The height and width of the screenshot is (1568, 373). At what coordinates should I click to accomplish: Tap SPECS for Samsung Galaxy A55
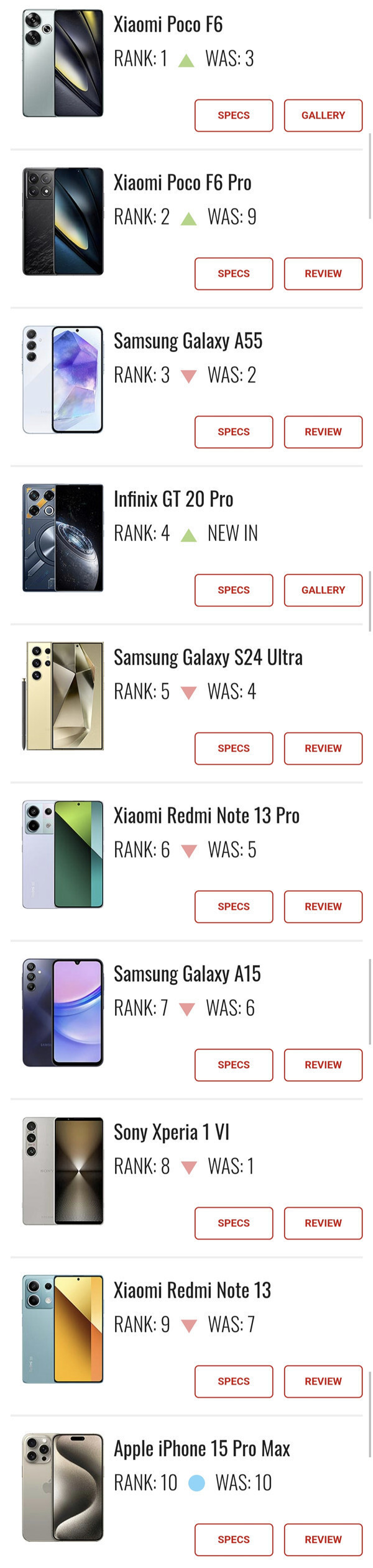point(233,432)
